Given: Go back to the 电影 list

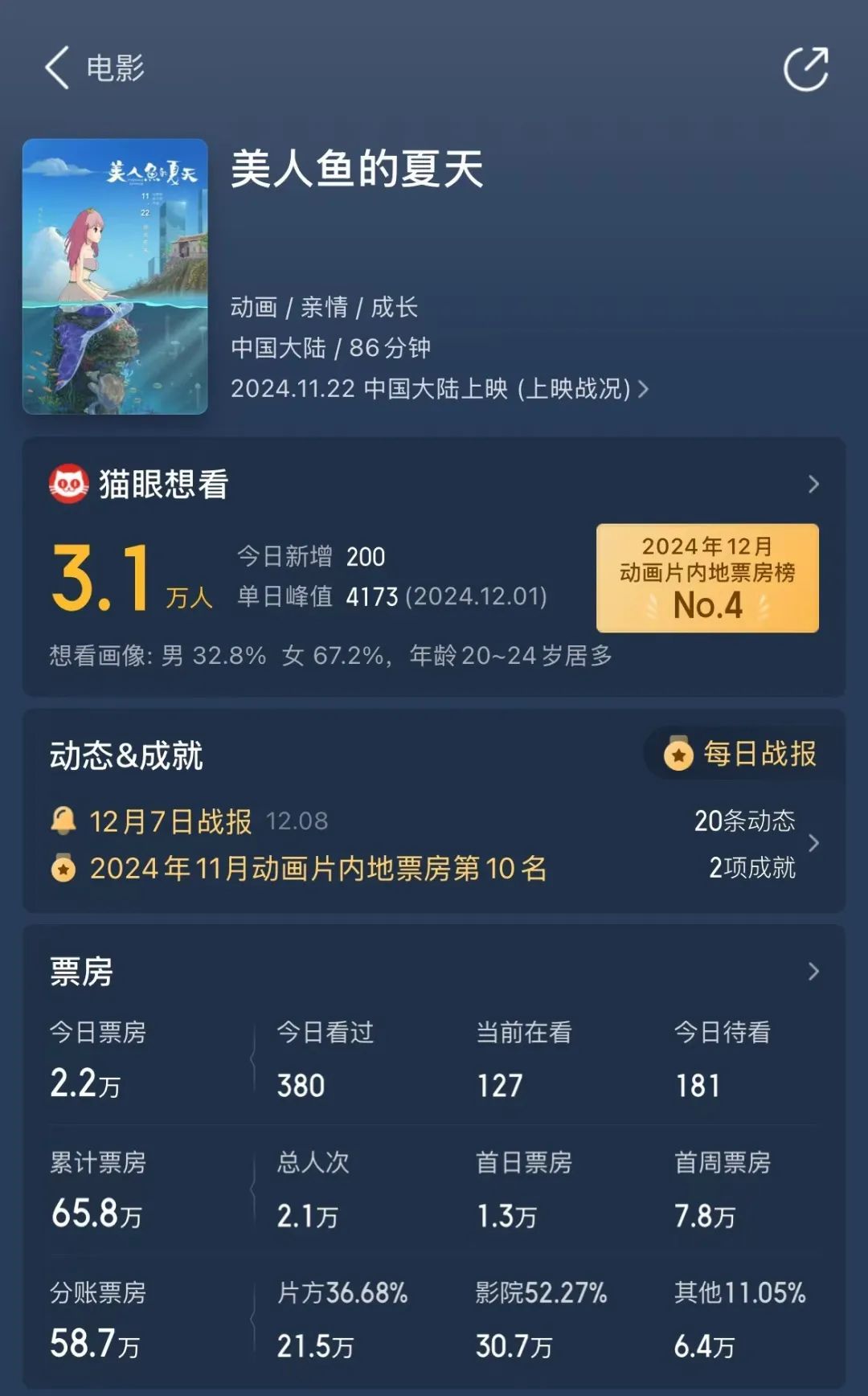Looking at the screenshot, I should (58, 68).
